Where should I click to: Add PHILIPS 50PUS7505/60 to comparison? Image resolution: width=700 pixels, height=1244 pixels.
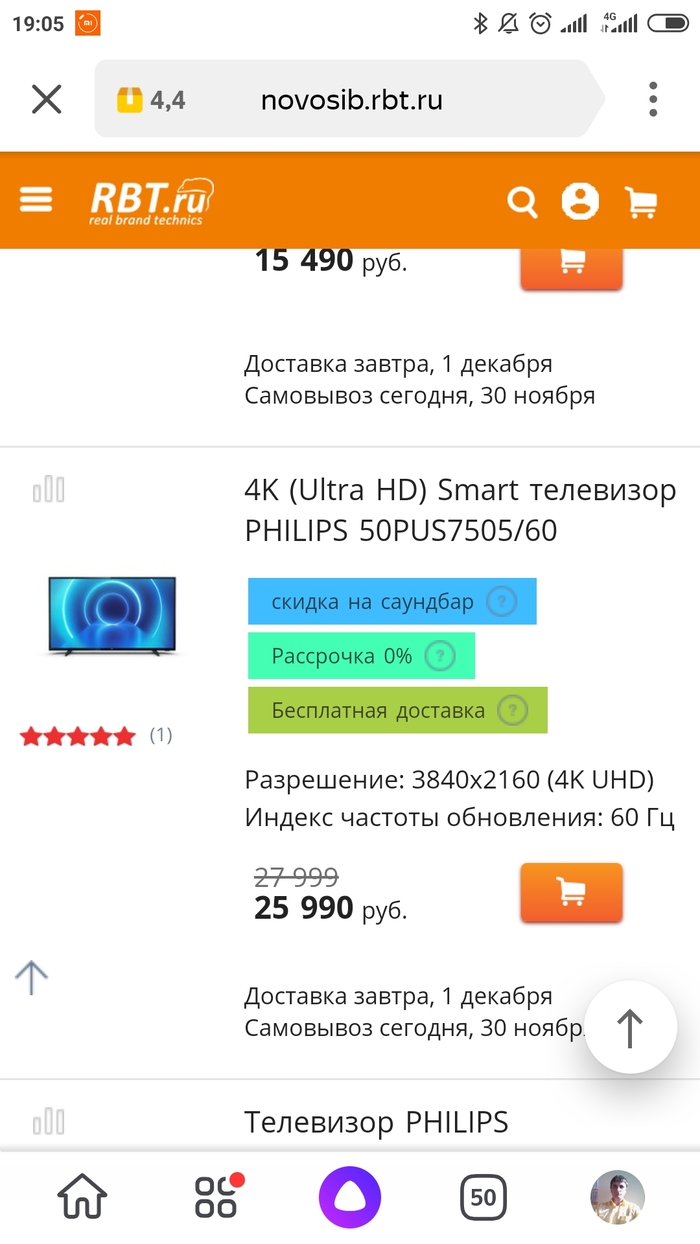48,490
